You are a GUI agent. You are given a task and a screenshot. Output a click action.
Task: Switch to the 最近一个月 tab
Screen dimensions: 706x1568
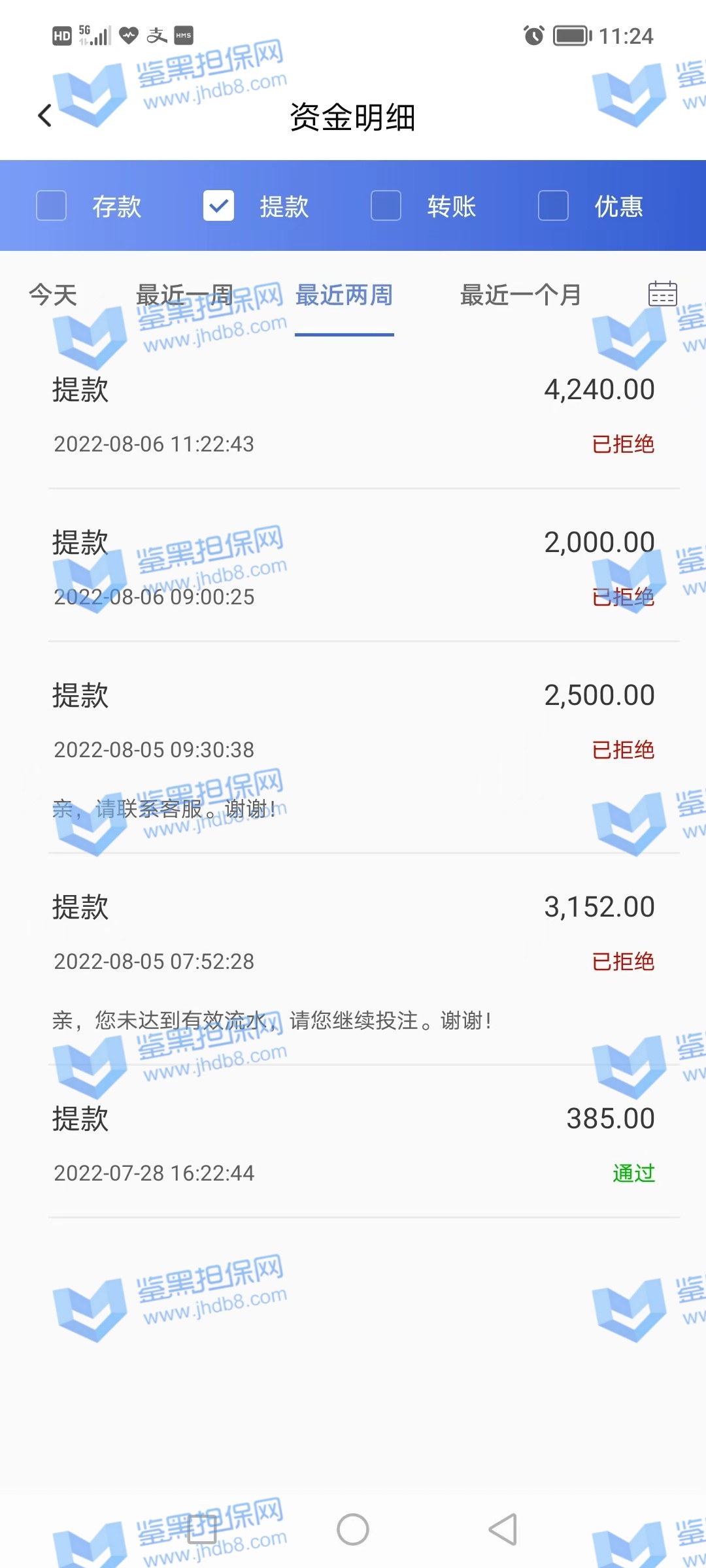520,295
